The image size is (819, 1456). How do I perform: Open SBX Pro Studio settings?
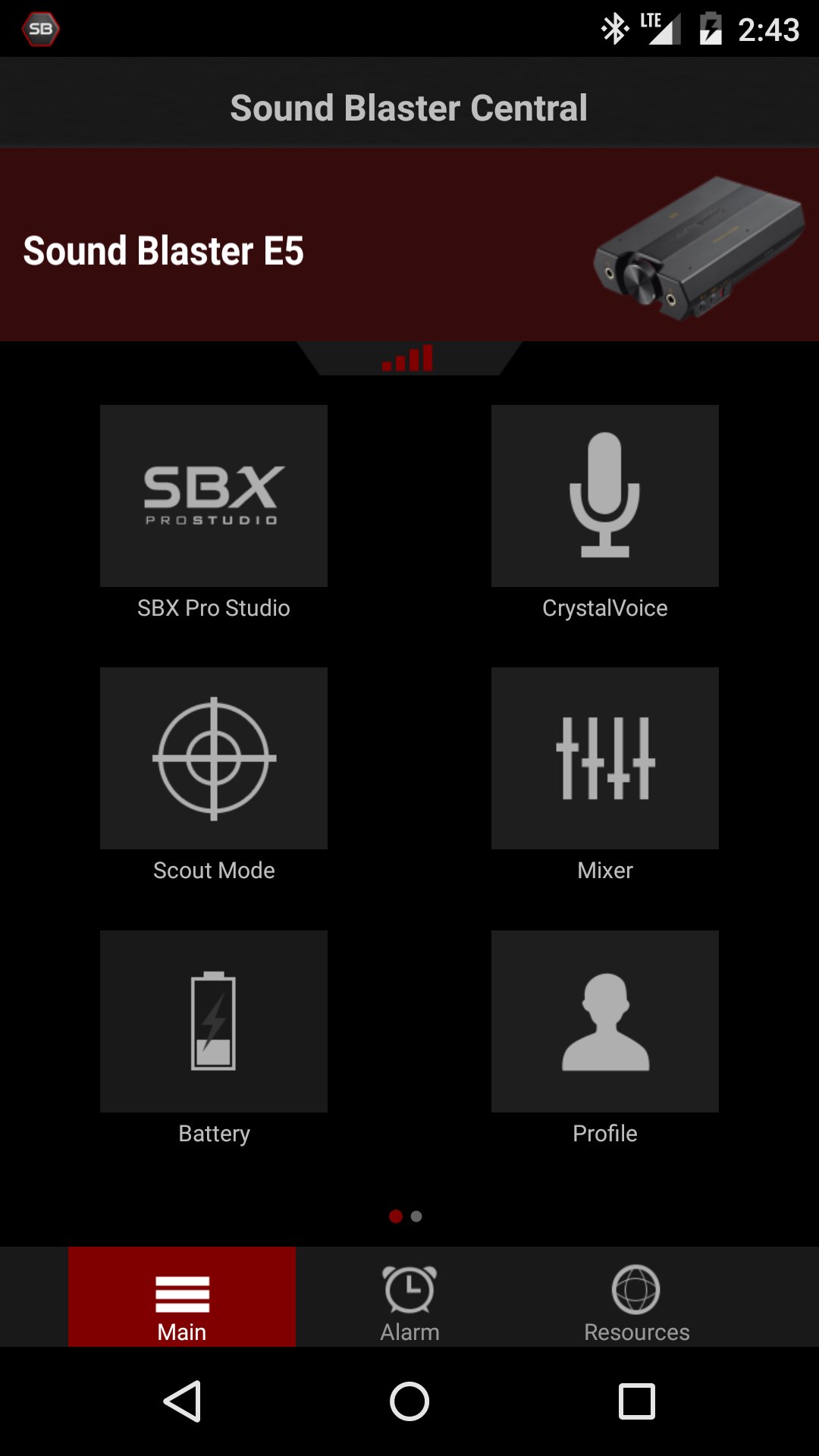214,496
